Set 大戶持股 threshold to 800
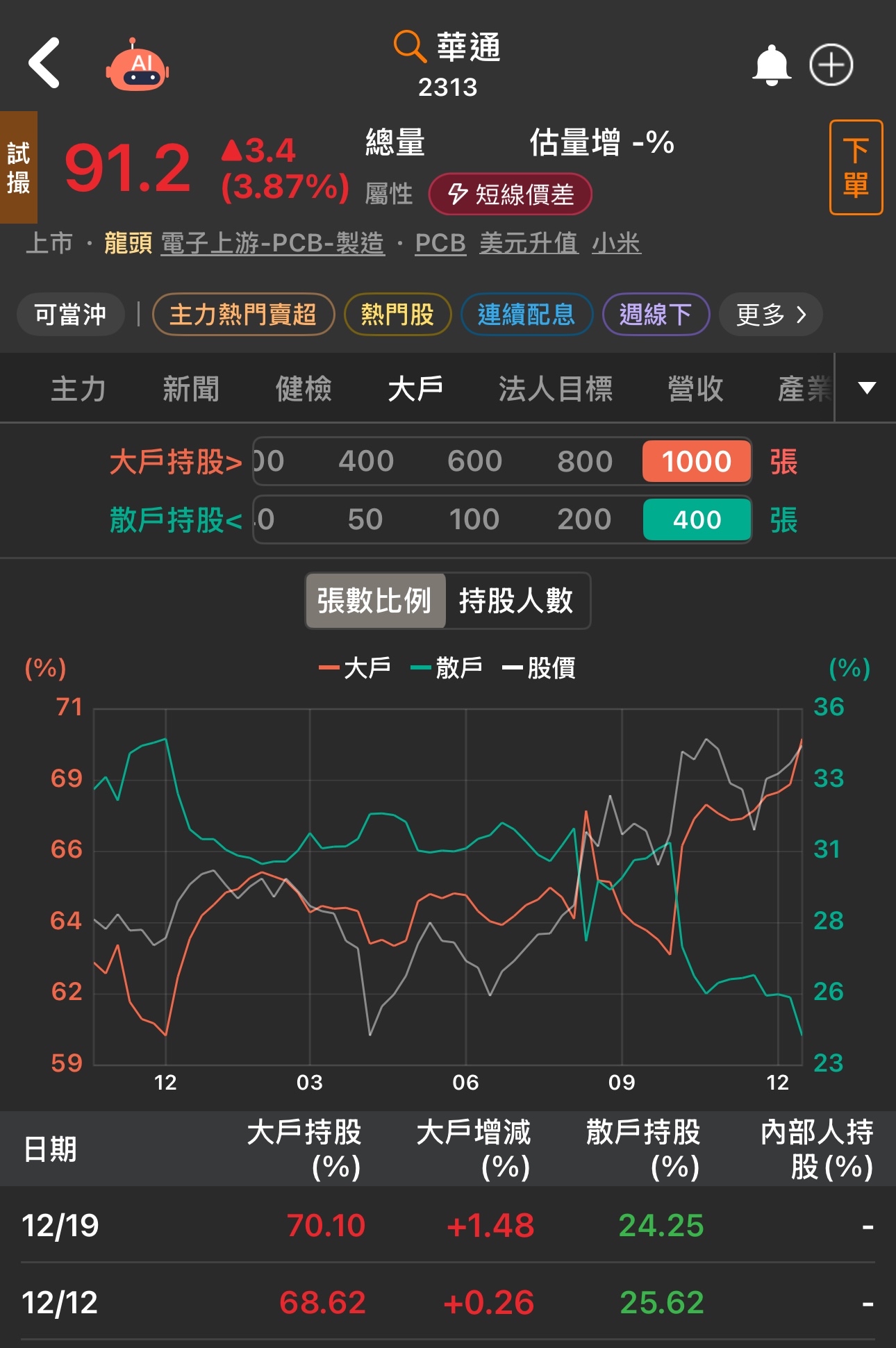 coord(585,461)
